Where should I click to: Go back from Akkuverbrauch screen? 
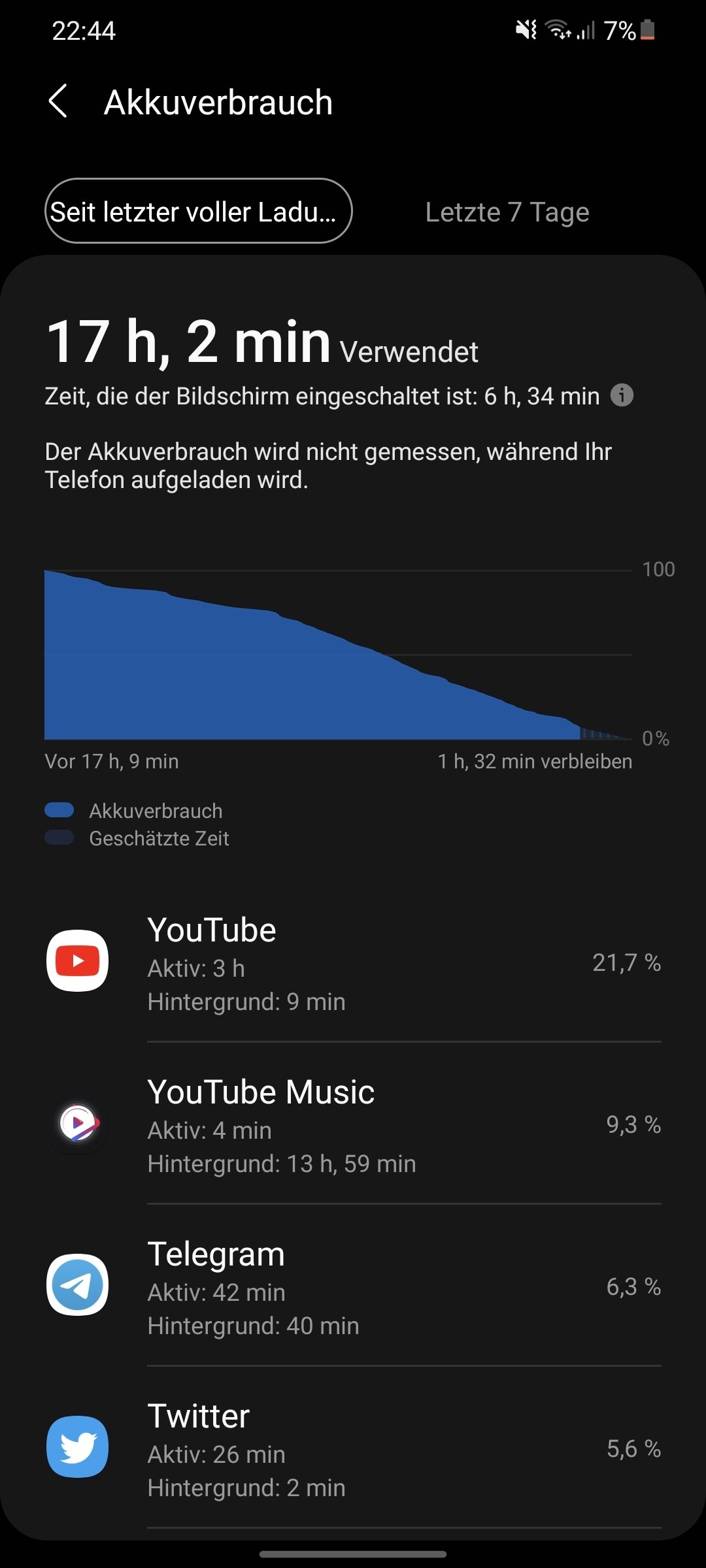point(58,102)
